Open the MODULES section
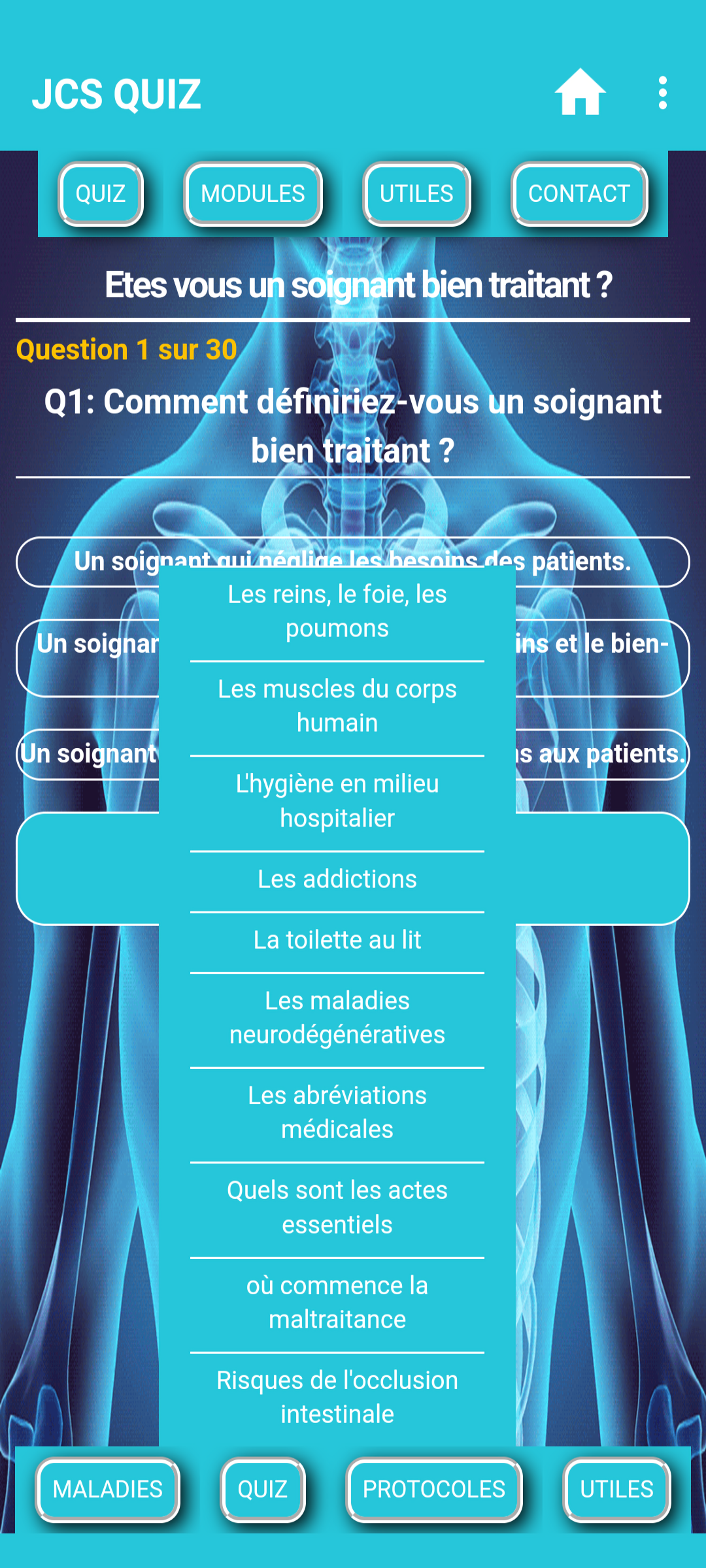706x1568 pixels. click(x=253, y=194)
